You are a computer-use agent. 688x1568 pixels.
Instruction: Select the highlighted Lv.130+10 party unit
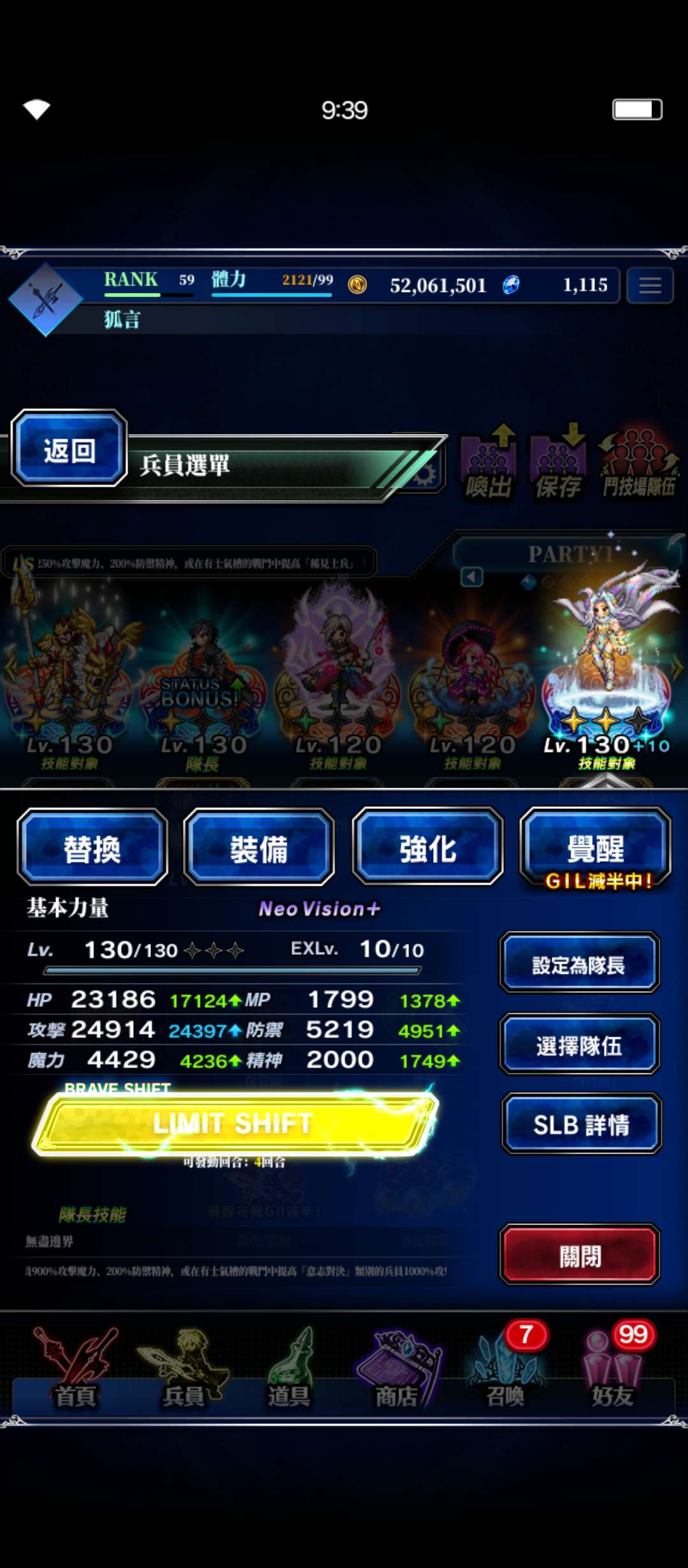coord(605,669)
